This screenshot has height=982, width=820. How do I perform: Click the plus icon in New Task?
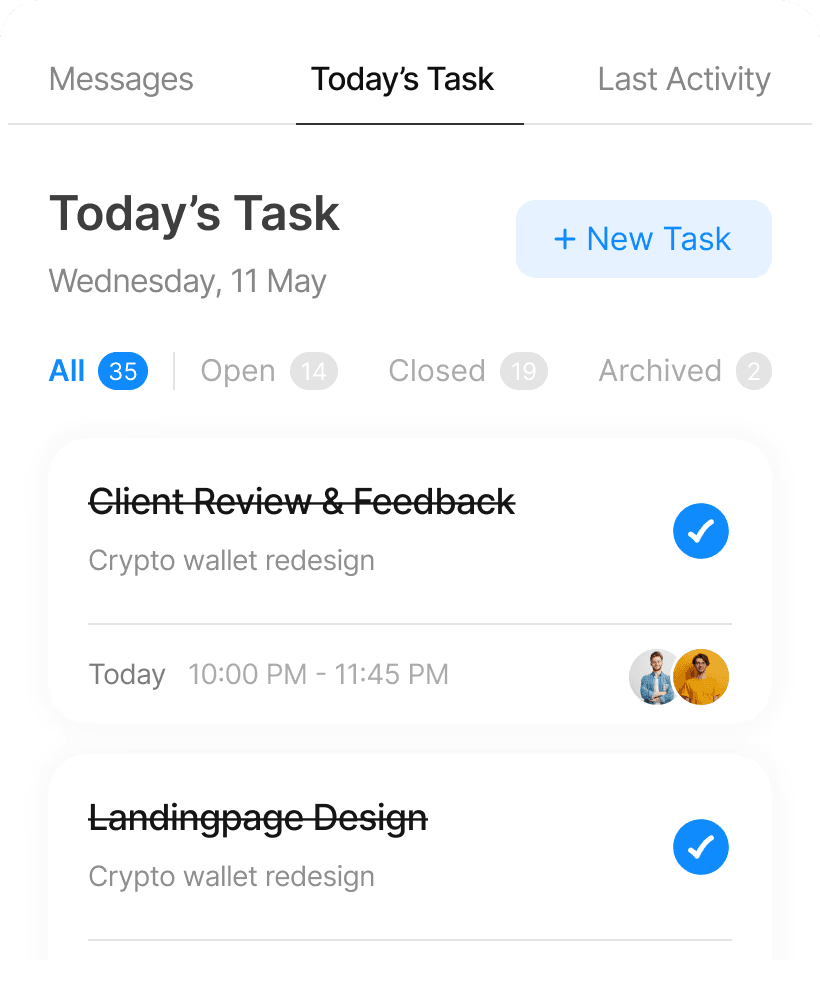pyautogui.click(x=566, y=239)
